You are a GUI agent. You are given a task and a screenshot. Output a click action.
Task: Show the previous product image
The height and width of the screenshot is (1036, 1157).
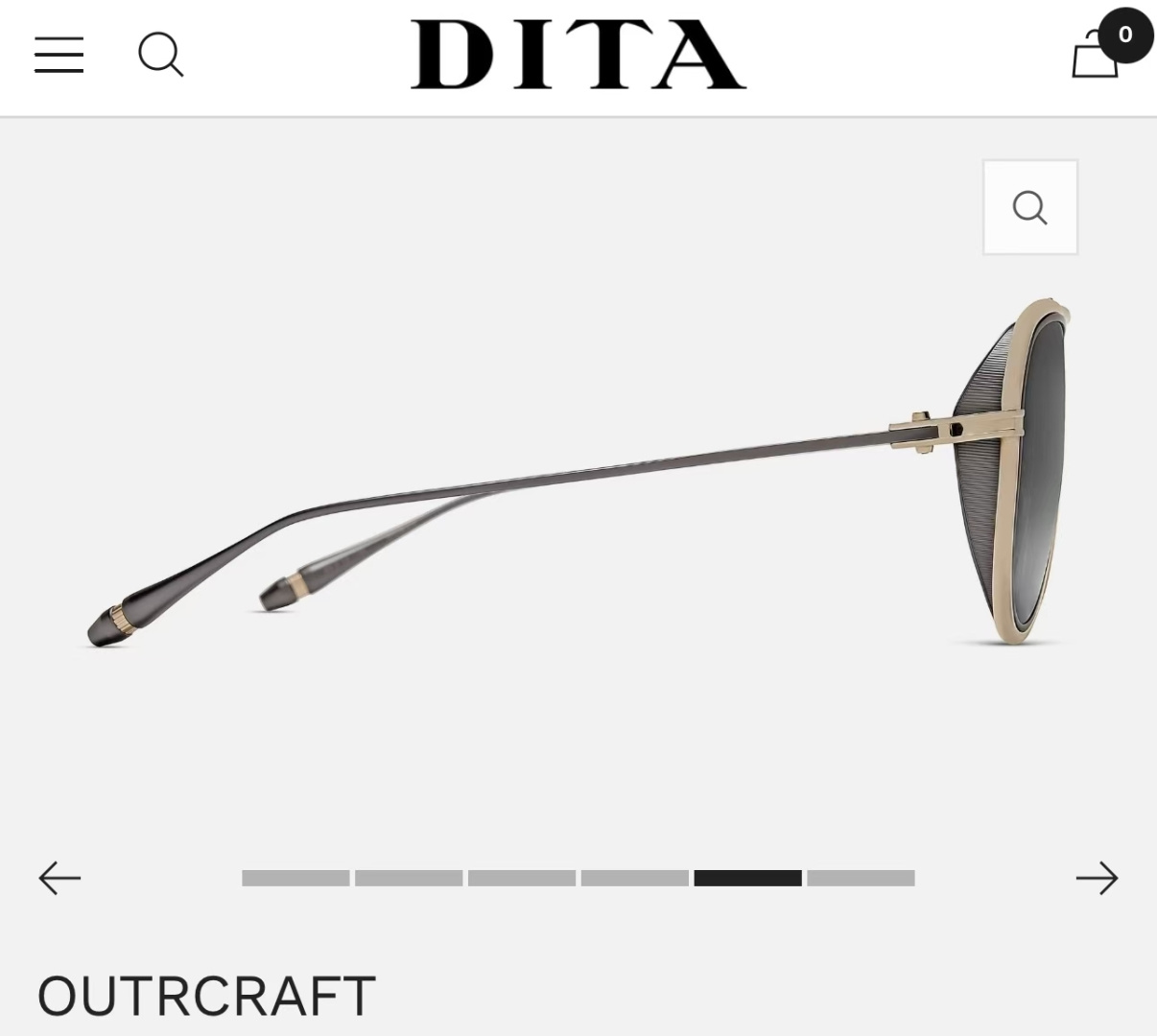[59, 878]
